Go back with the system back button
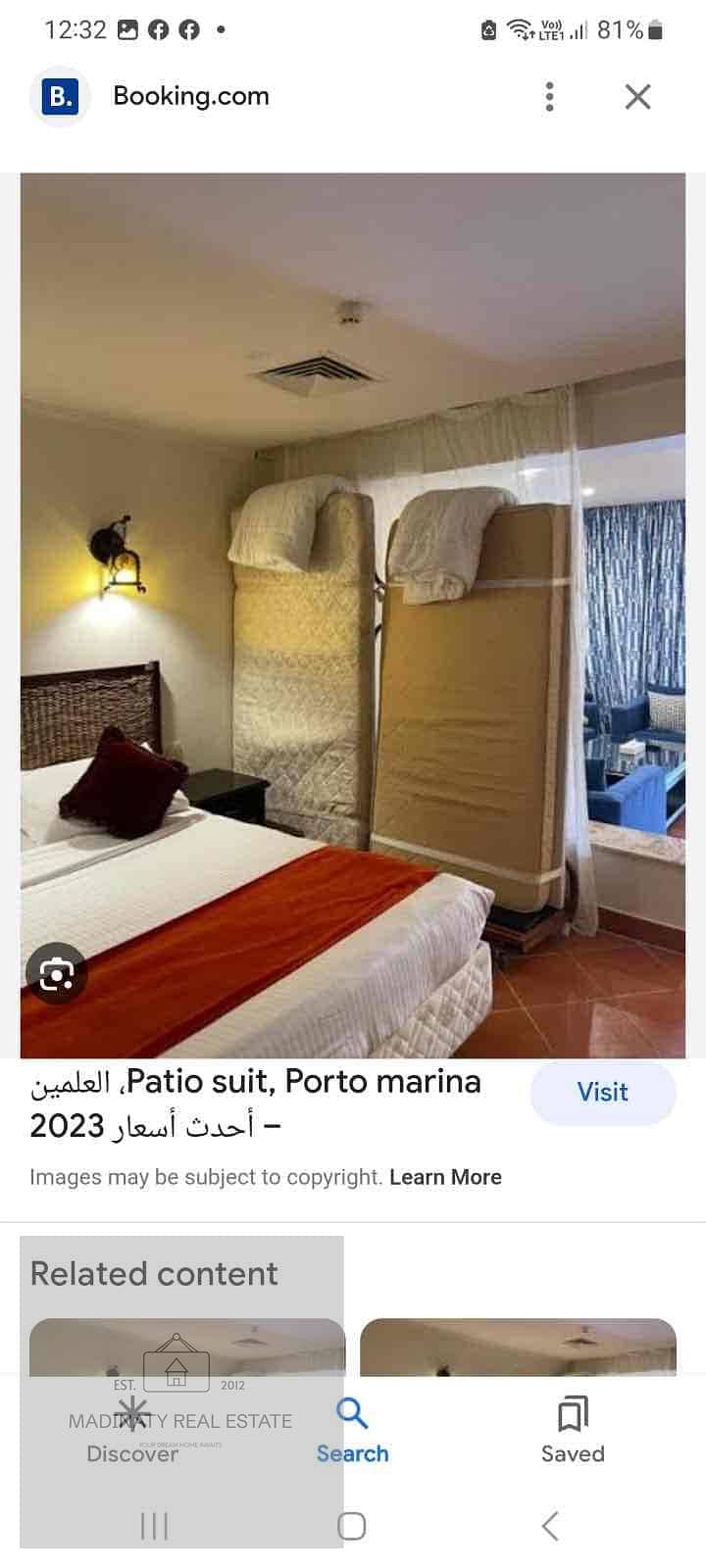The height and width of the screenshot is (1568, 706). pos(550,1525)
